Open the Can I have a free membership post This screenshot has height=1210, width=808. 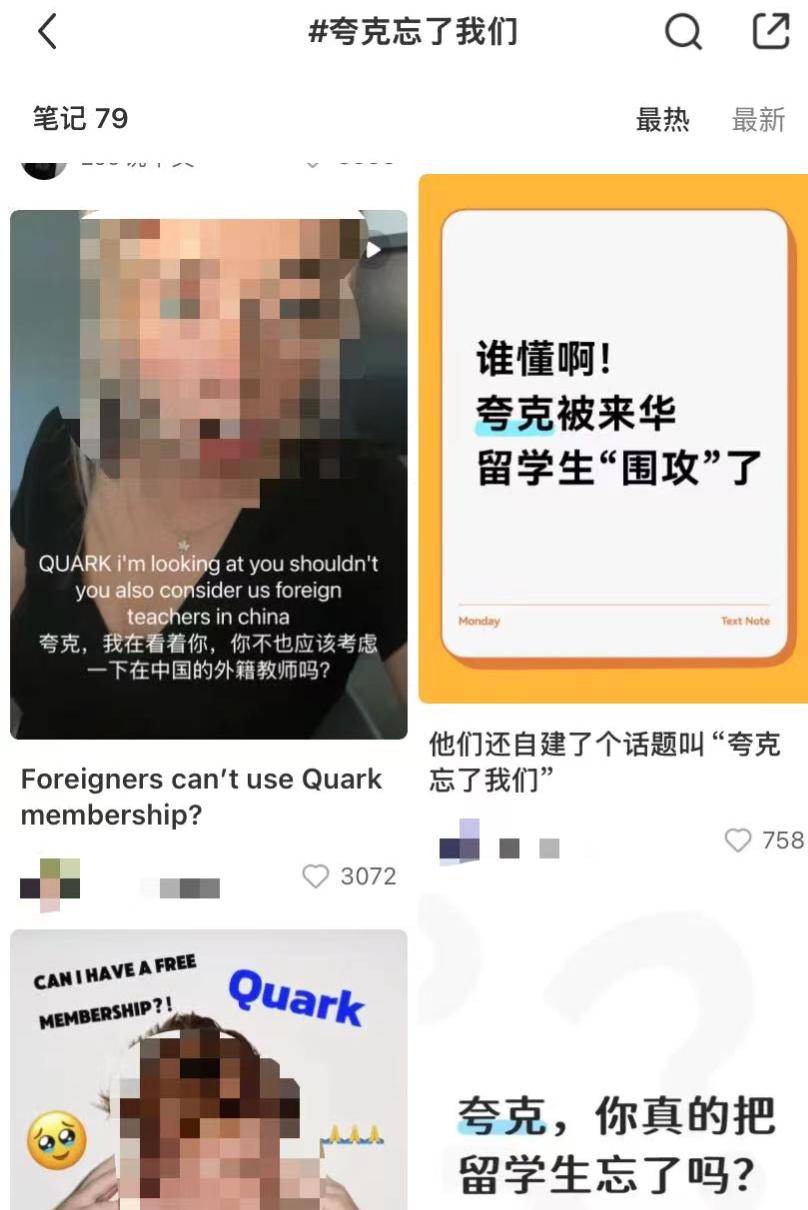(x=209, y=1070)
